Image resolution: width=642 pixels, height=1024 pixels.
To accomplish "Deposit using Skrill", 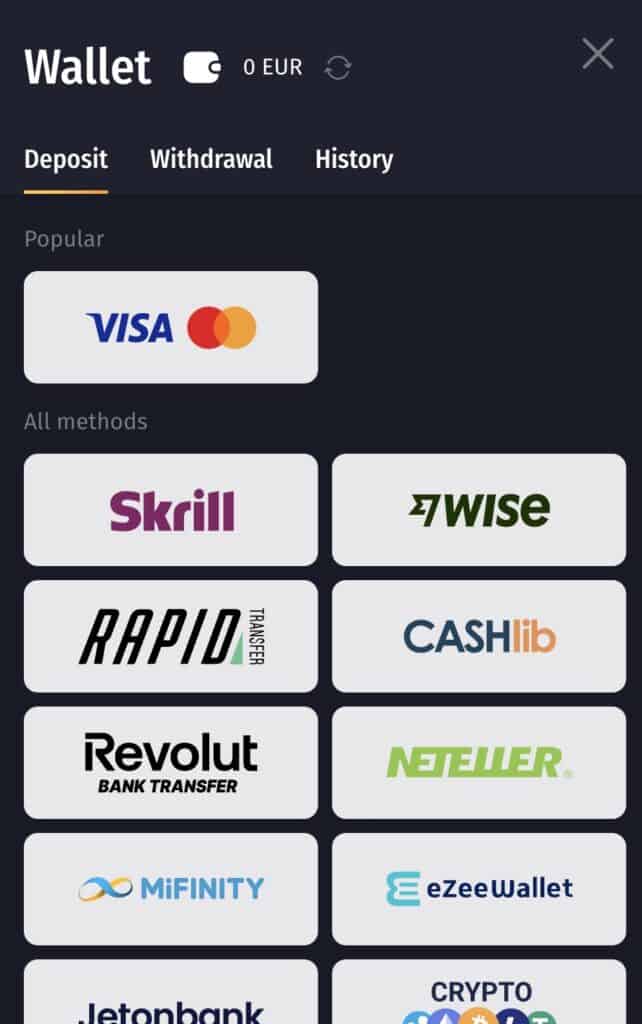I will [x=171, y=510].
